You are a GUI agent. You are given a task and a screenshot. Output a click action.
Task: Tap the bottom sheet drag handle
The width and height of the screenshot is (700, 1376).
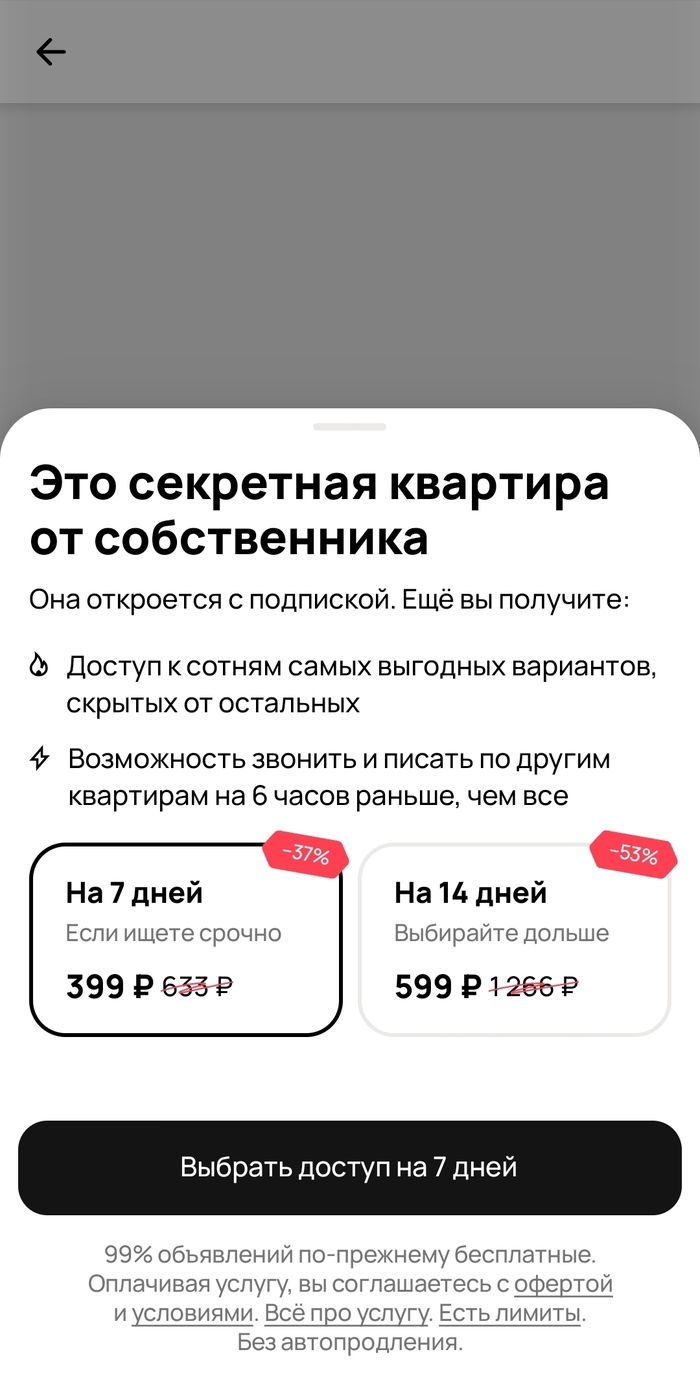pyautogui.click(x=349, y=427)
